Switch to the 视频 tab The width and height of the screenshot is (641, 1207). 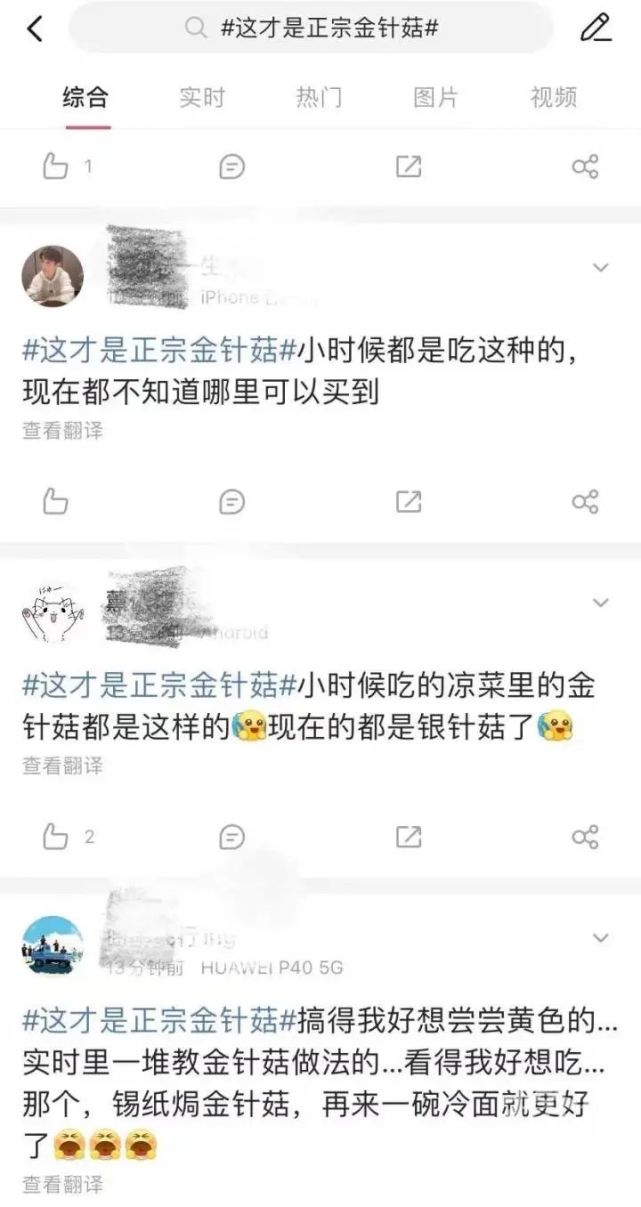tap(553, 97)
